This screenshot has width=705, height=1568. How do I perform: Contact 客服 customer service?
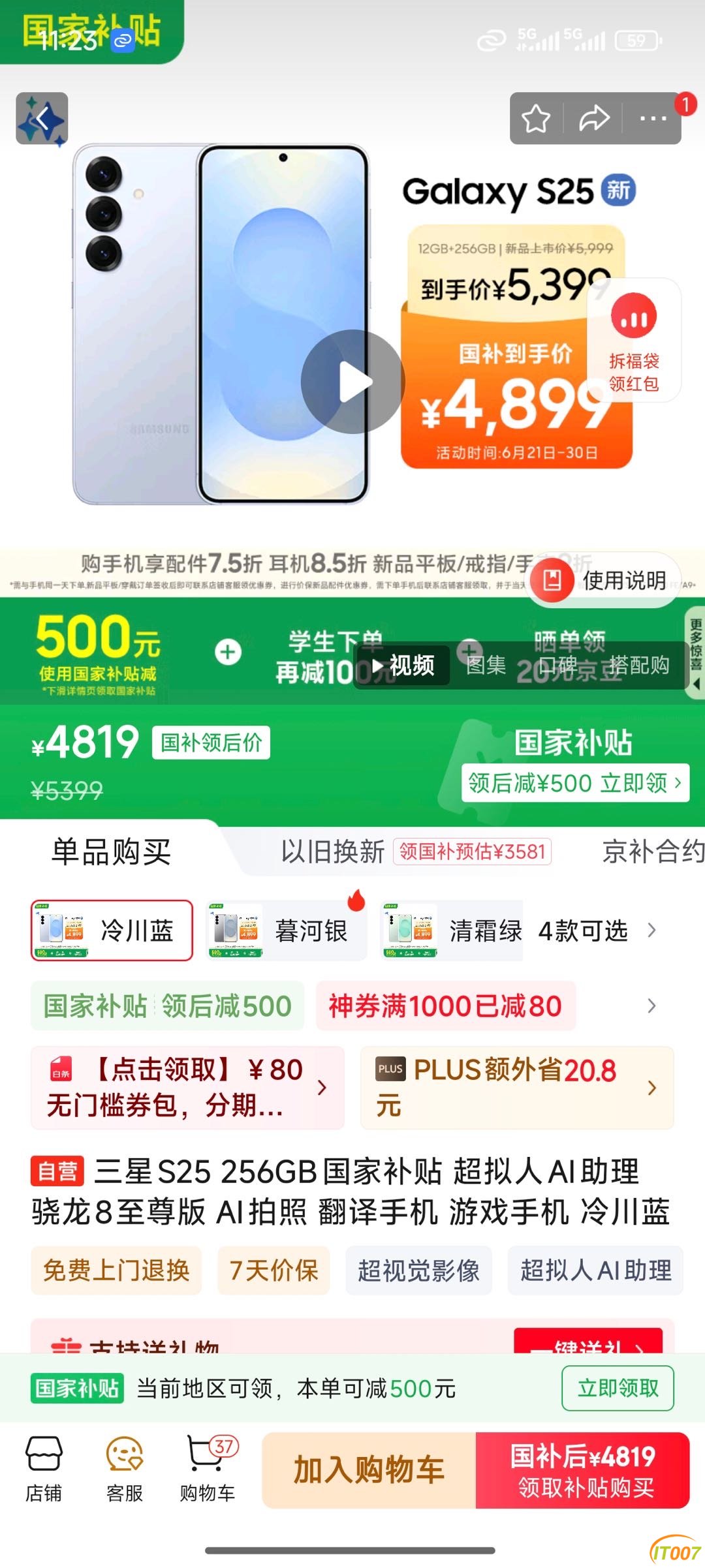click(x=124, y=1469)
